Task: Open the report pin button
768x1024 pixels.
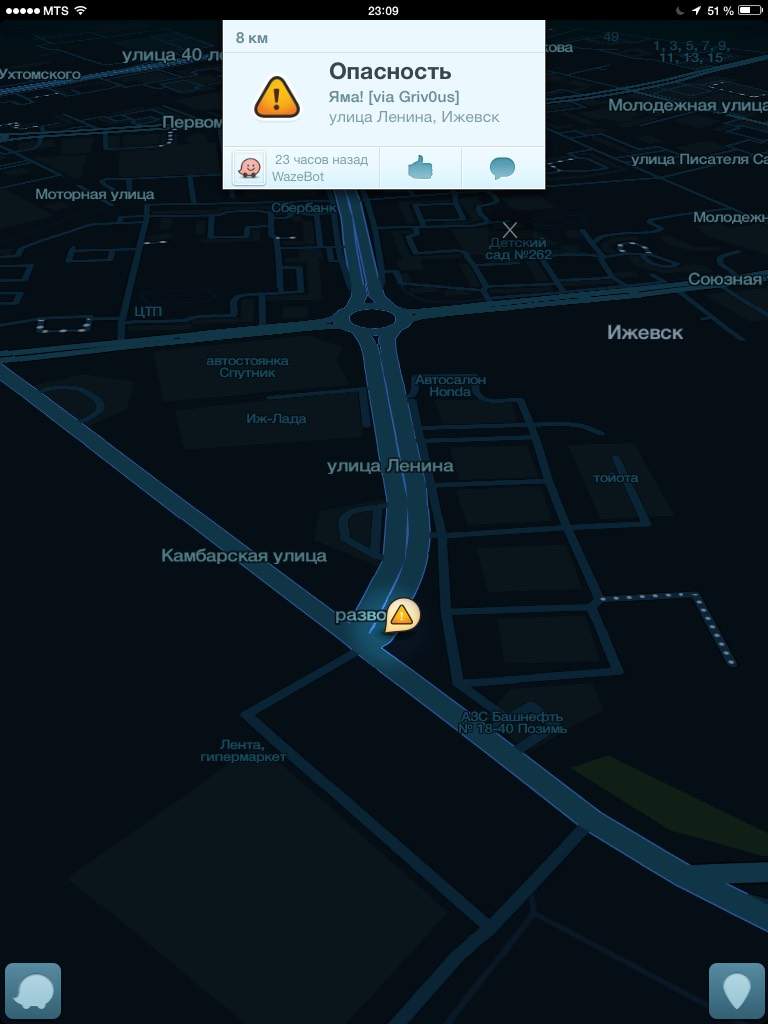Action: click(x=737, y=990)
